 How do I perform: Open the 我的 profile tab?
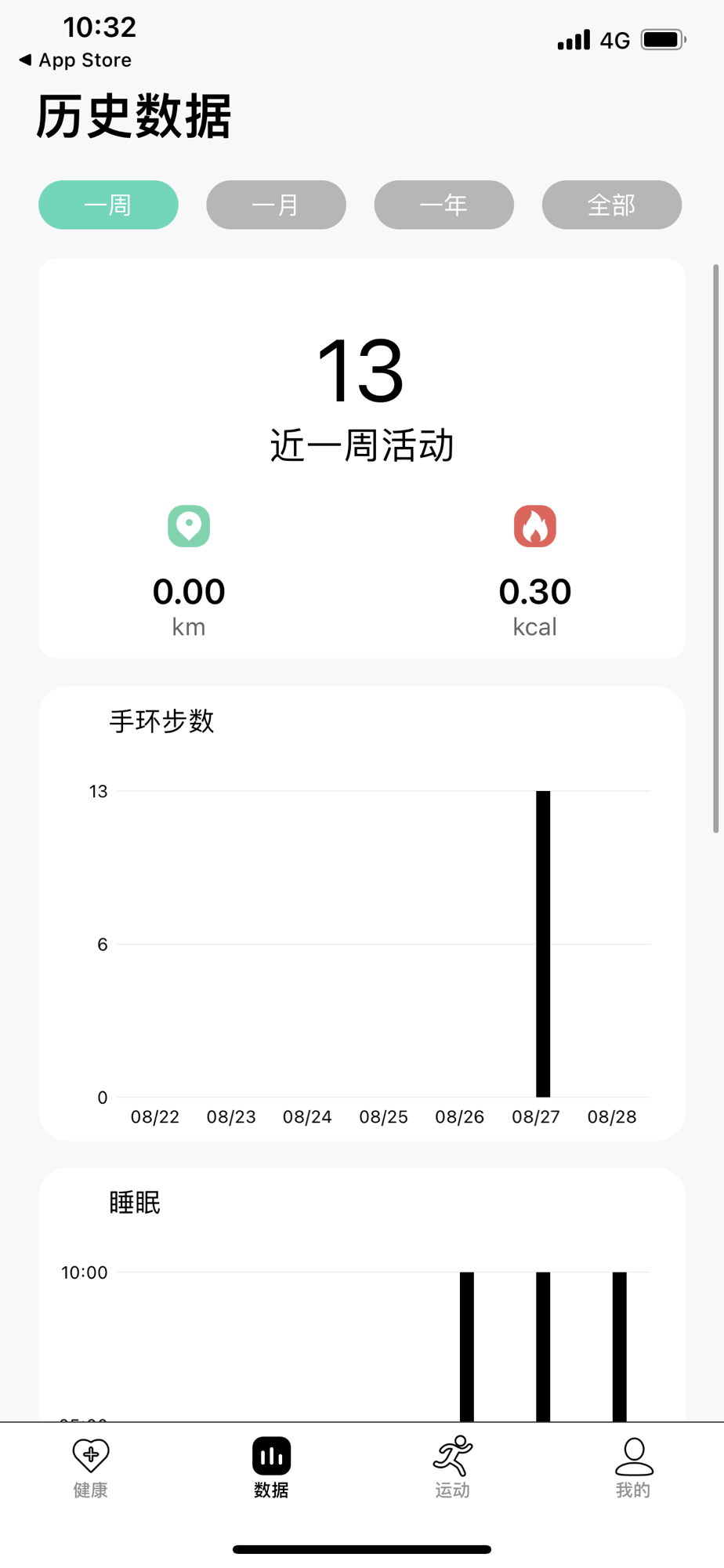(633, 1468)
